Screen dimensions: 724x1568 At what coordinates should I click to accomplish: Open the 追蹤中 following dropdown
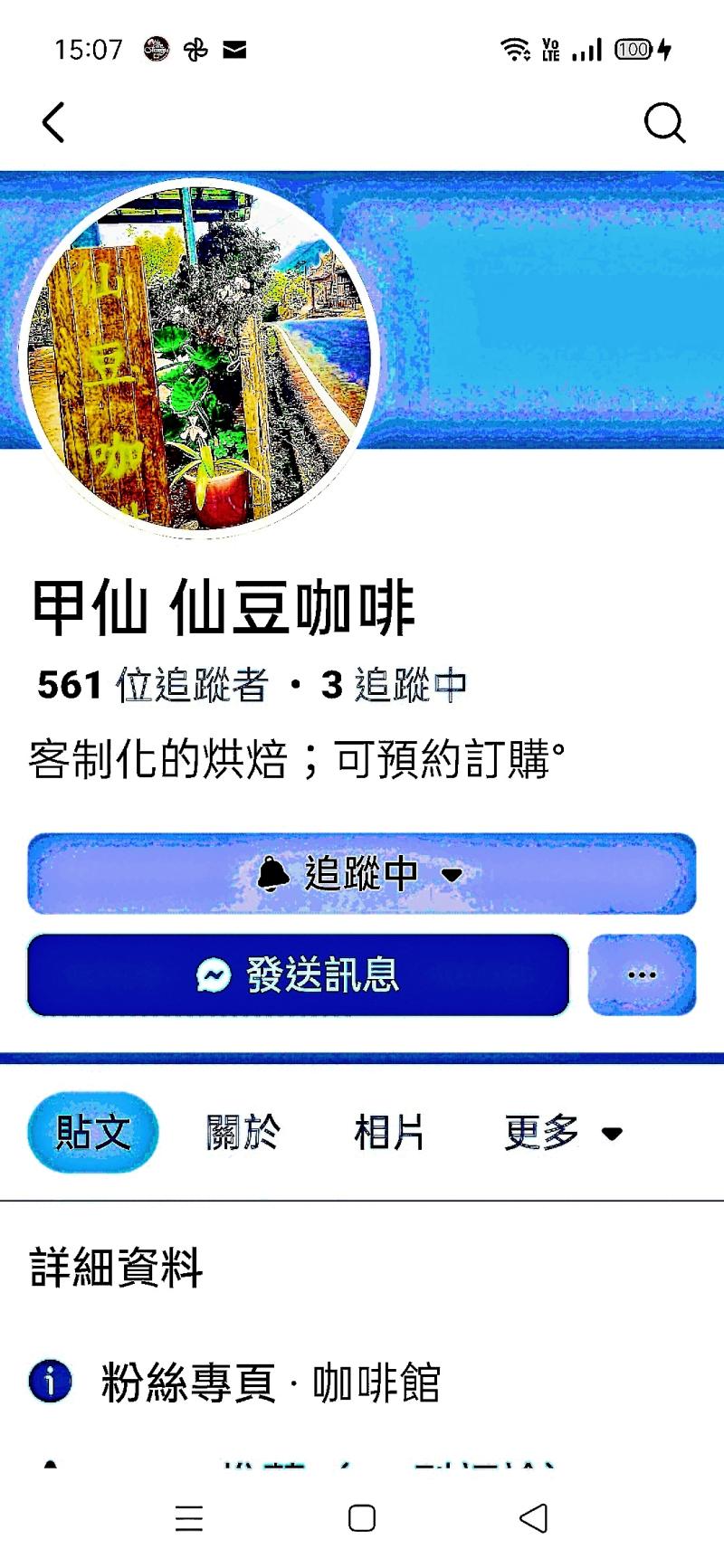pos(361,874)
